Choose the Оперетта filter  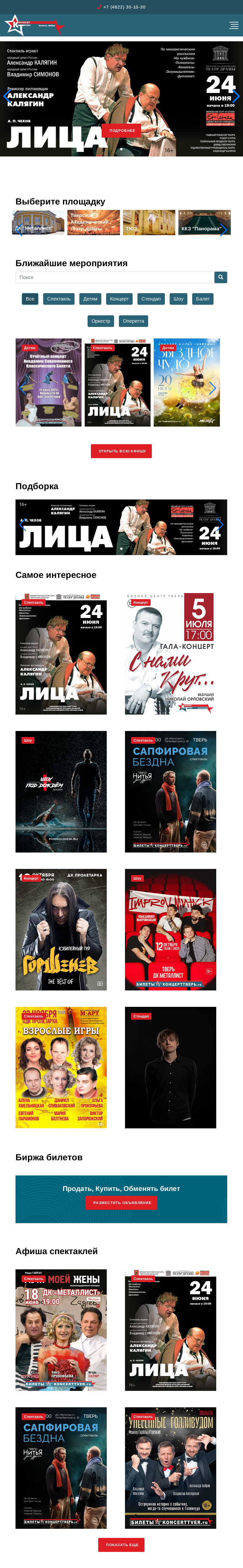pos(134,321)
